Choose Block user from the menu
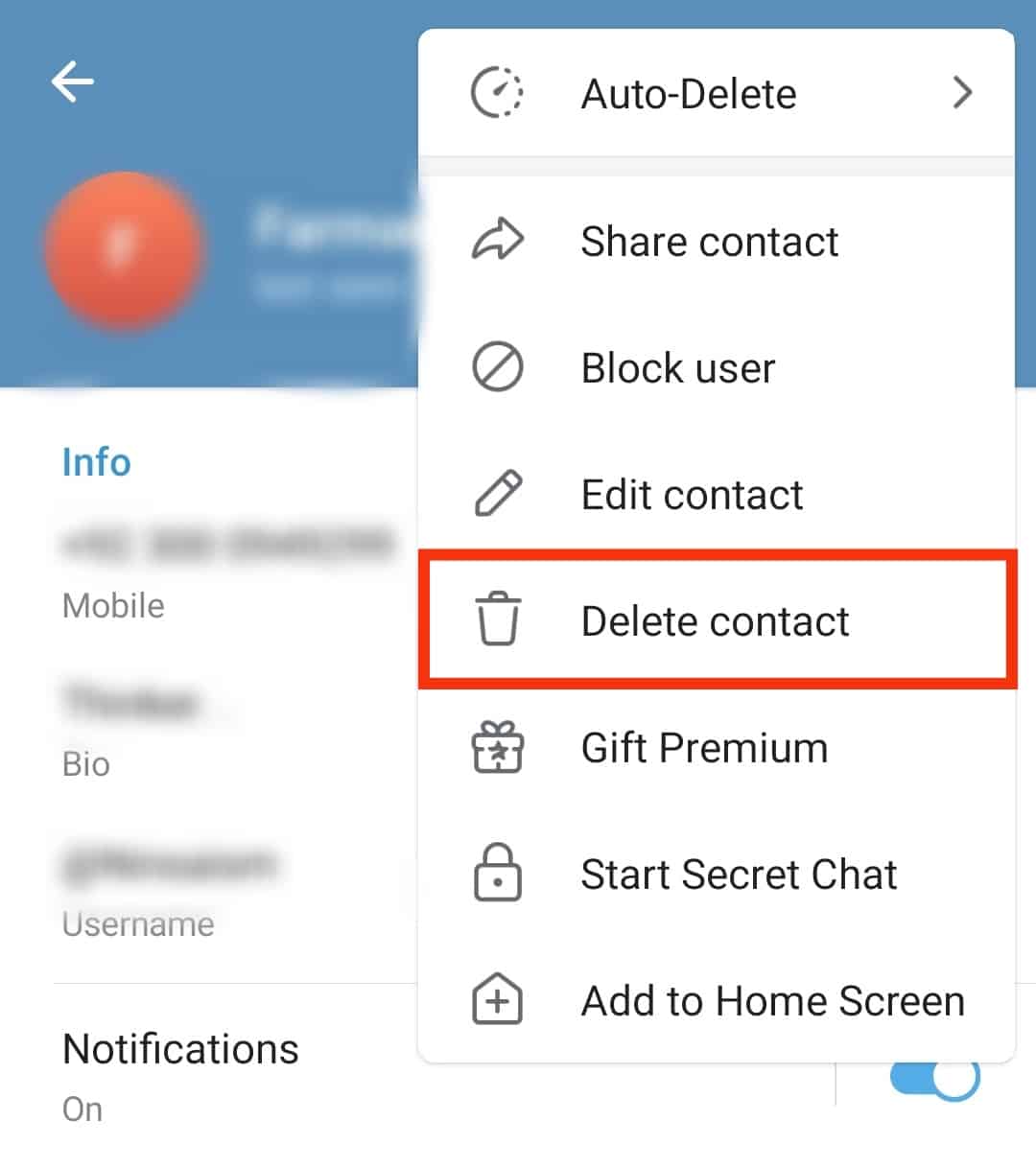This screenshot has height=1167, width=1036. click(677, 368)
